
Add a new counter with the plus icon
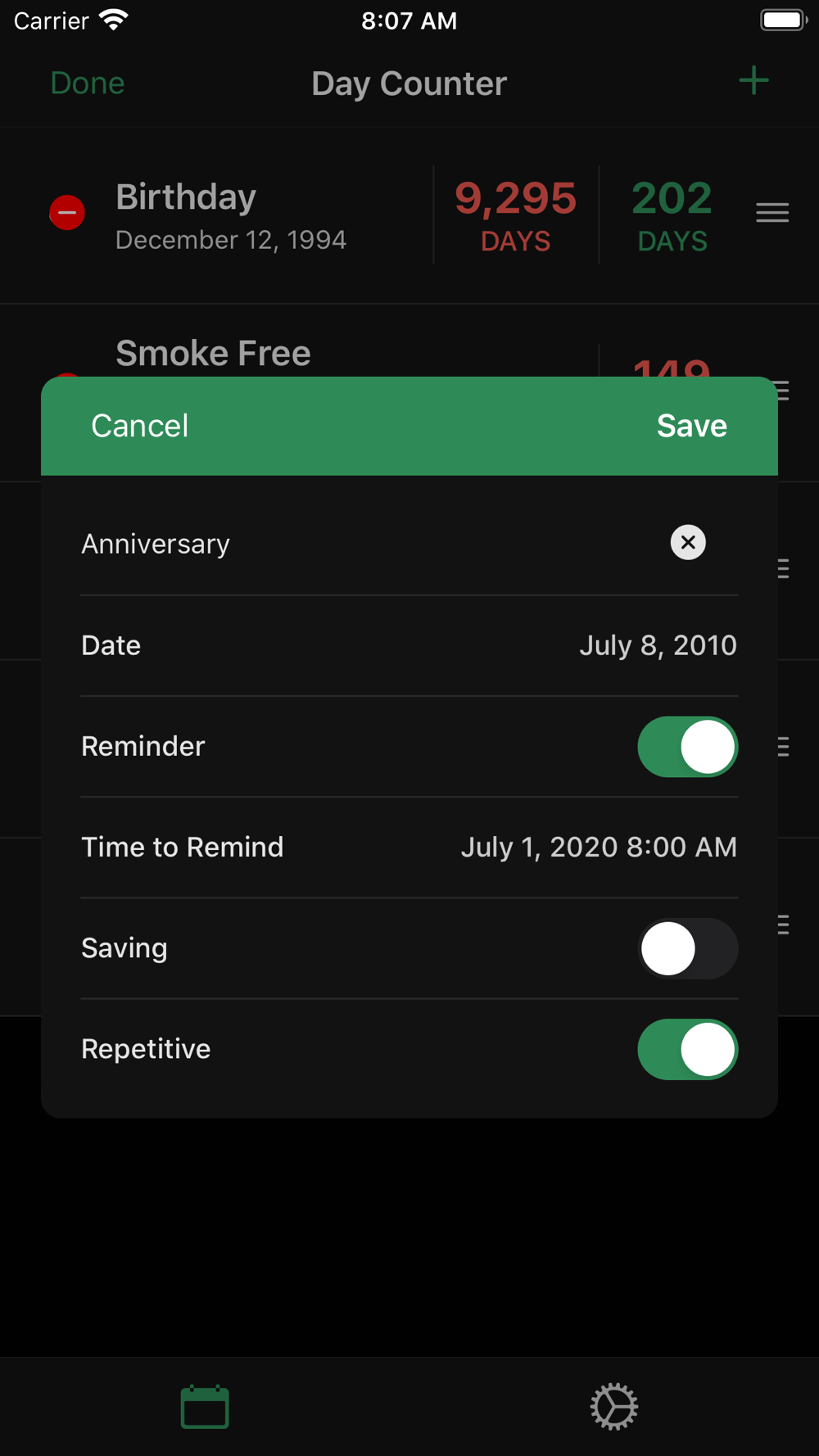pos(753,81)
